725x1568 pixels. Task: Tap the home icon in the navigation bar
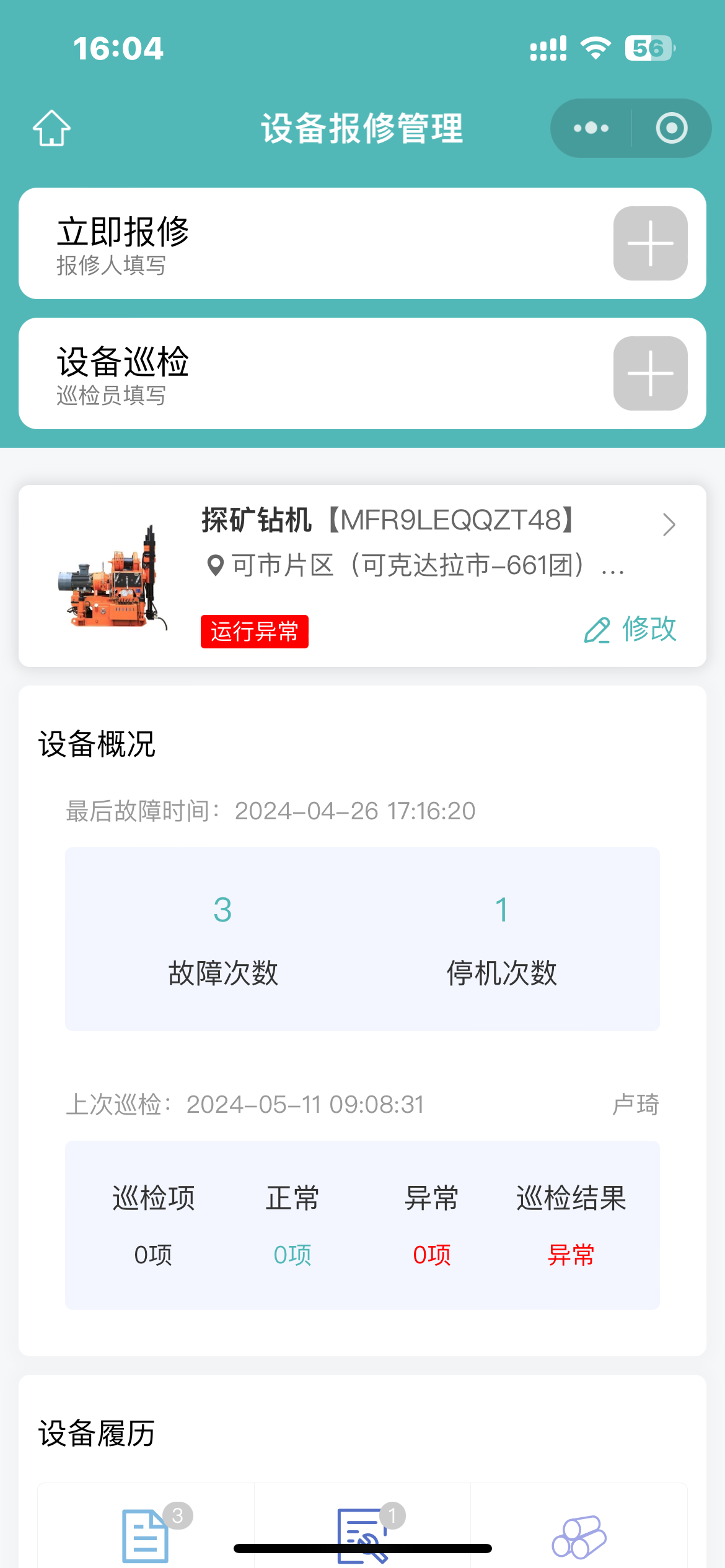(51, 128)
